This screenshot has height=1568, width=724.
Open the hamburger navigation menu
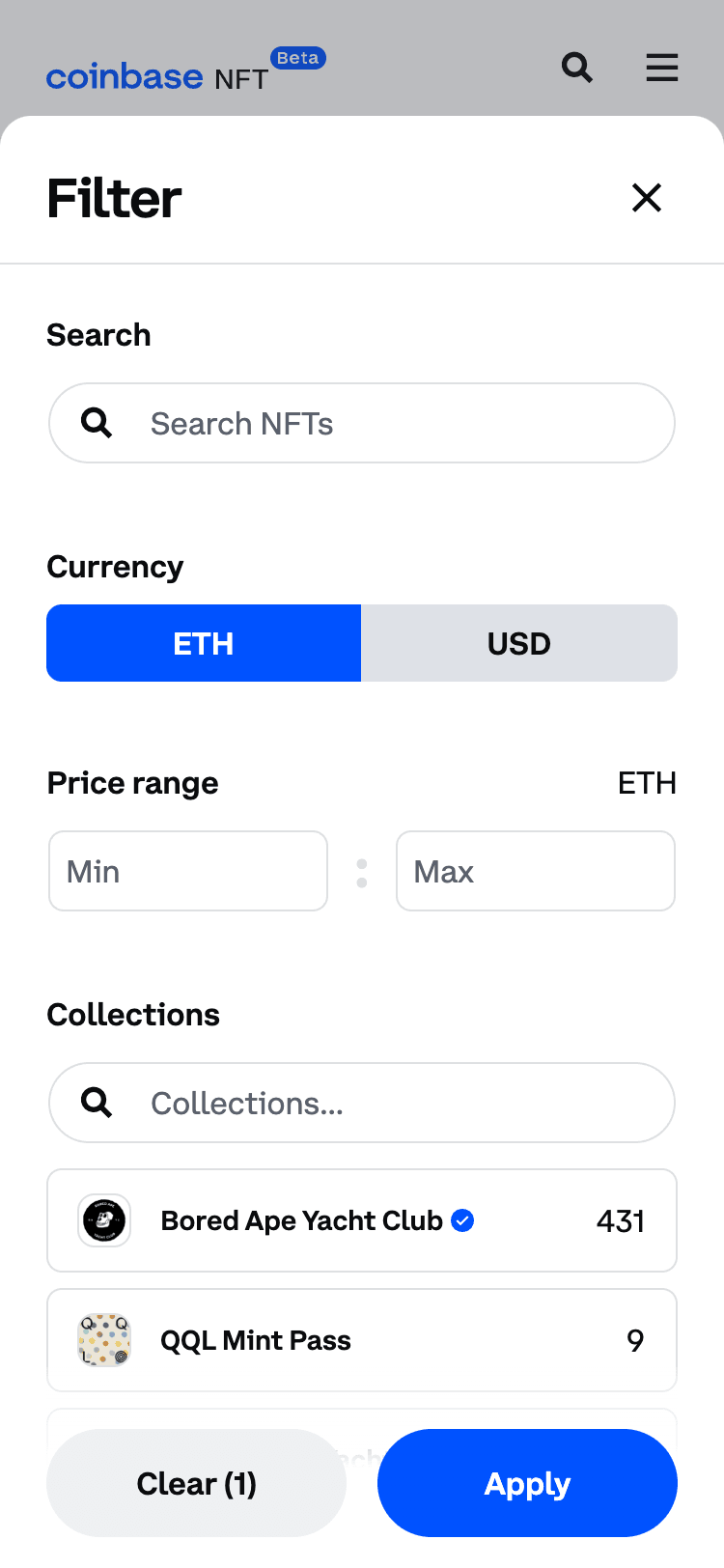click(x=662, y=68)
